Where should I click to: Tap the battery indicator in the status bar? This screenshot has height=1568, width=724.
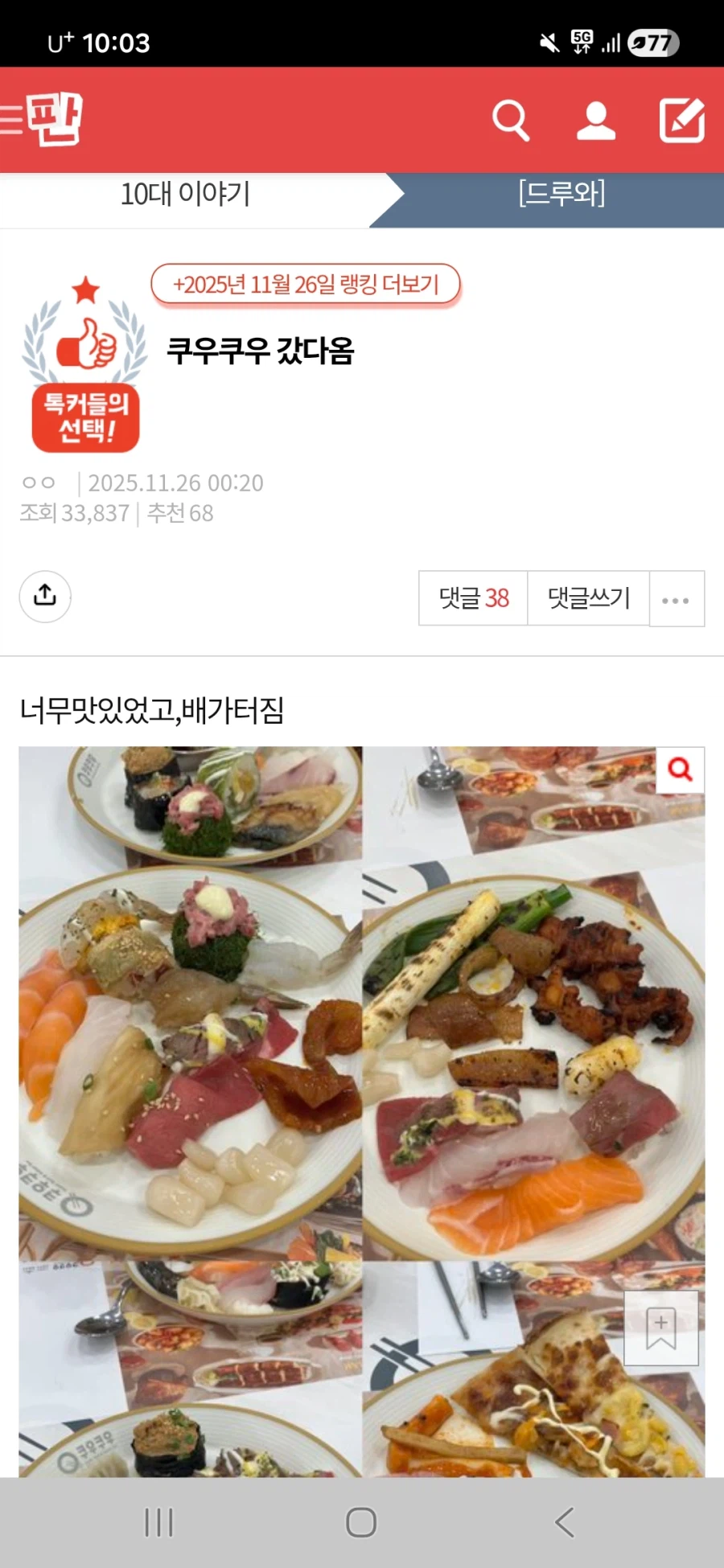pos(652,42)
